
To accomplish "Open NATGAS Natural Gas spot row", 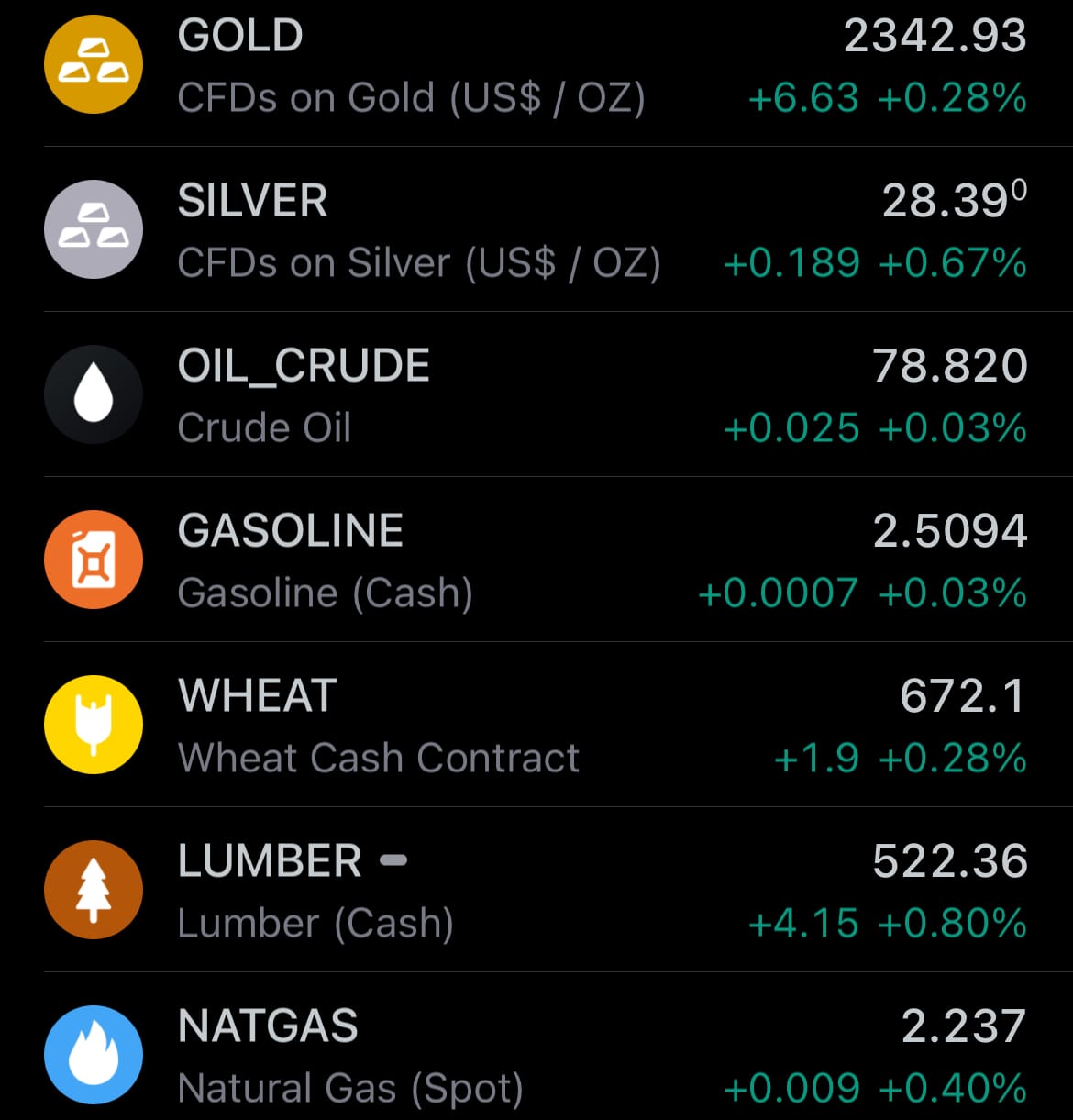I will tap(536, 1055).
